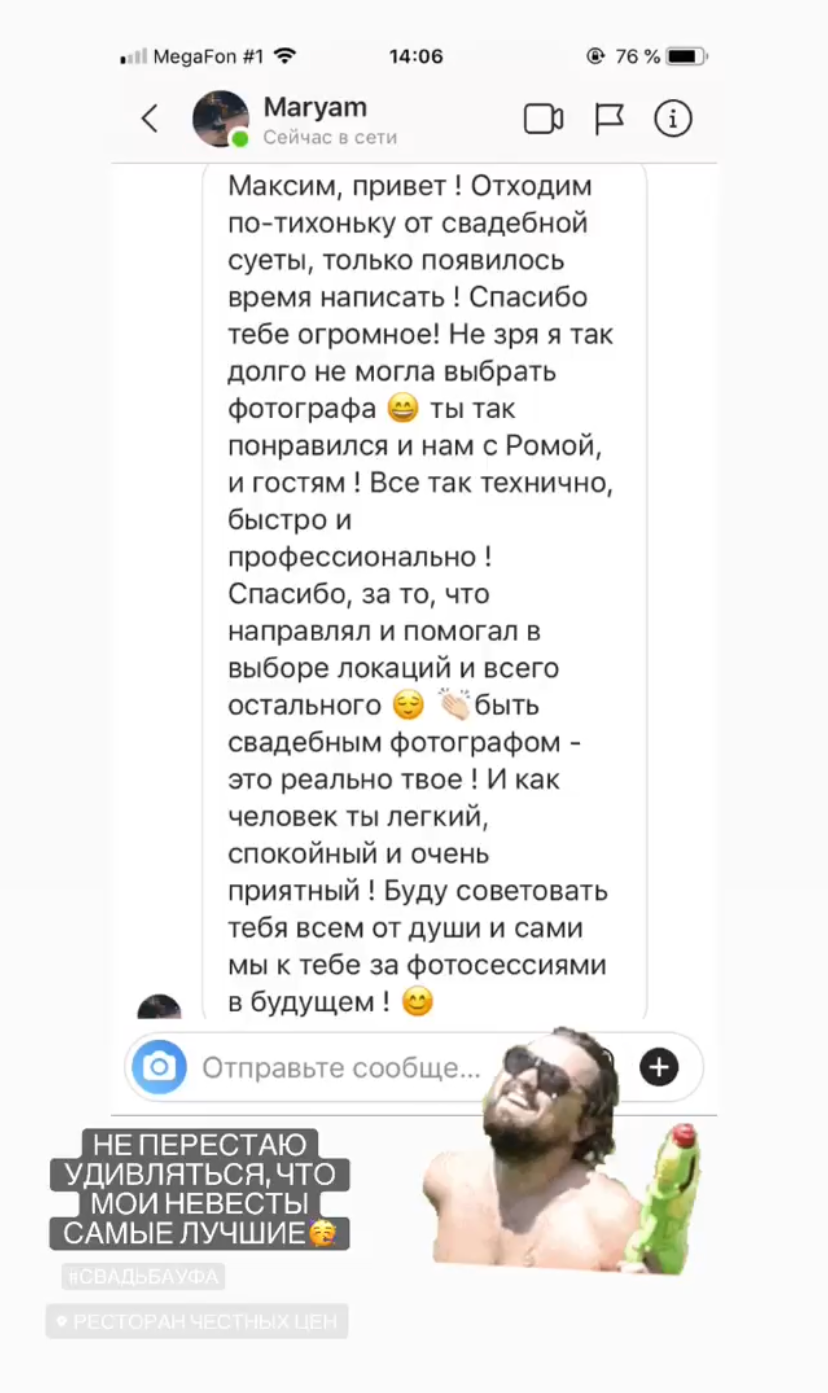Tap the small avatar beside the last message
Viewport: 828px width, 1393px height.
(x=160, y=1007)
